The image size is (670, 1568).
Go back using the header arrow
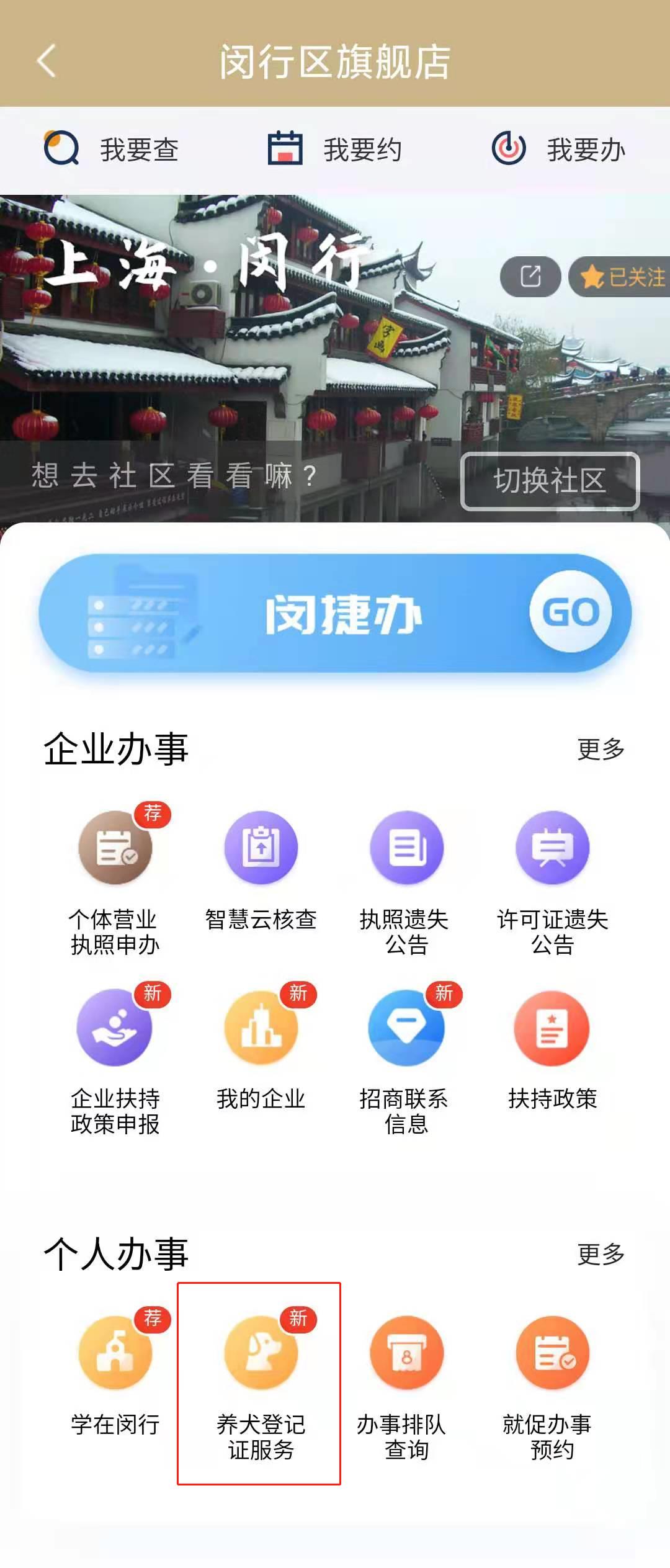click(x=47, y=61)
